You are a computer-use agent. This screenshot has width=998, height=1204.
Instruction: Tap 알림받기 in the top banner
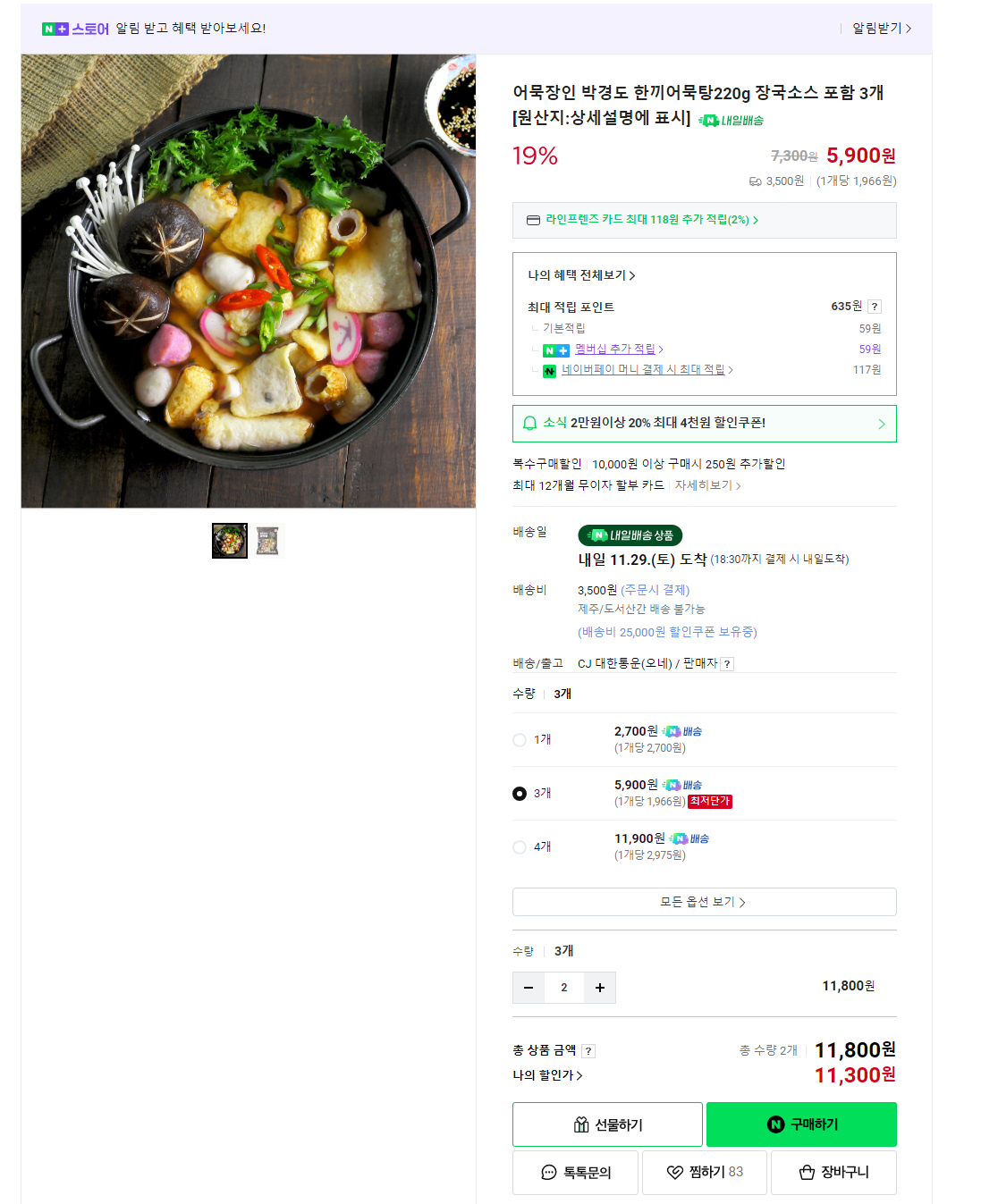[x=881, y=29]
